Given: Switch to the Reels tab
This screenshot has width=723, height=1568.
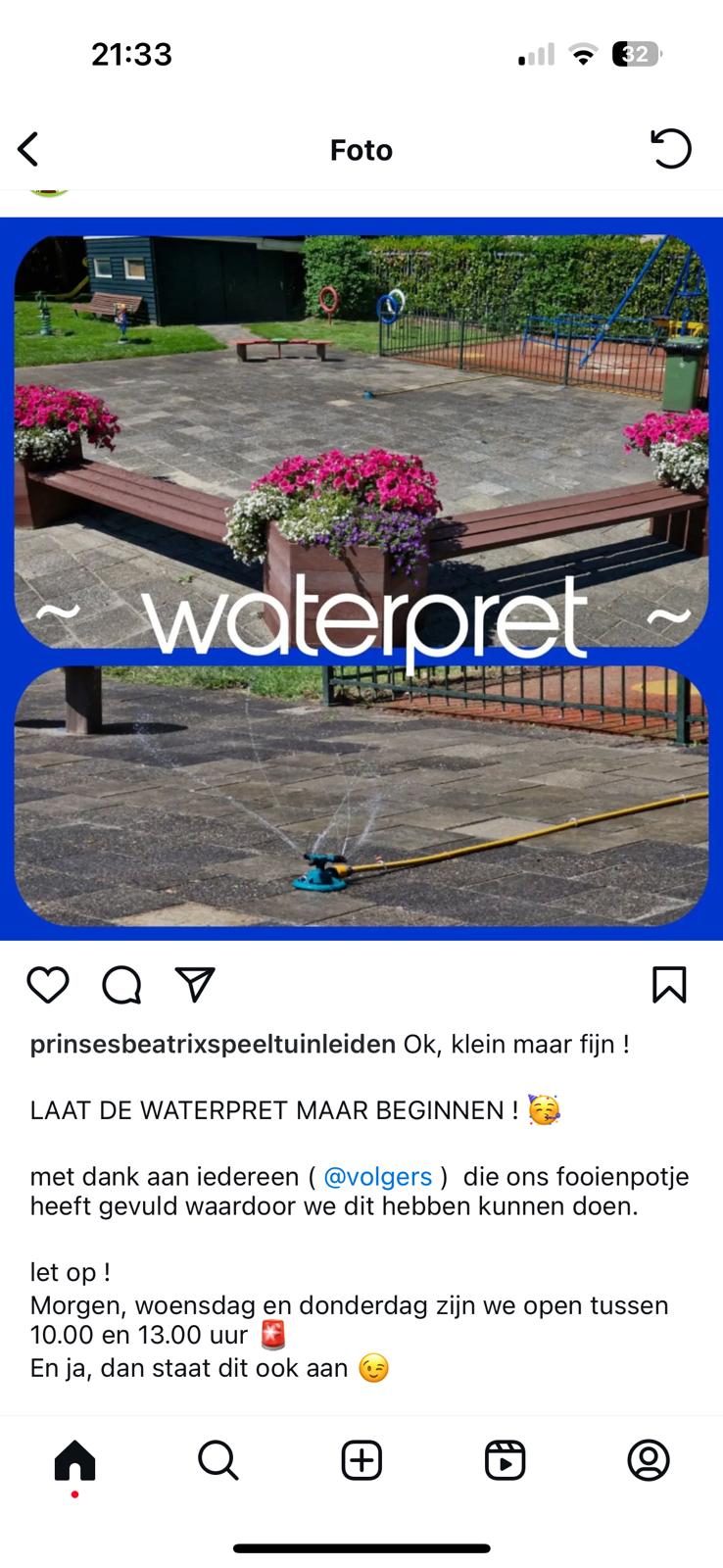Looking at the screenshot, I should point(505,1460).
